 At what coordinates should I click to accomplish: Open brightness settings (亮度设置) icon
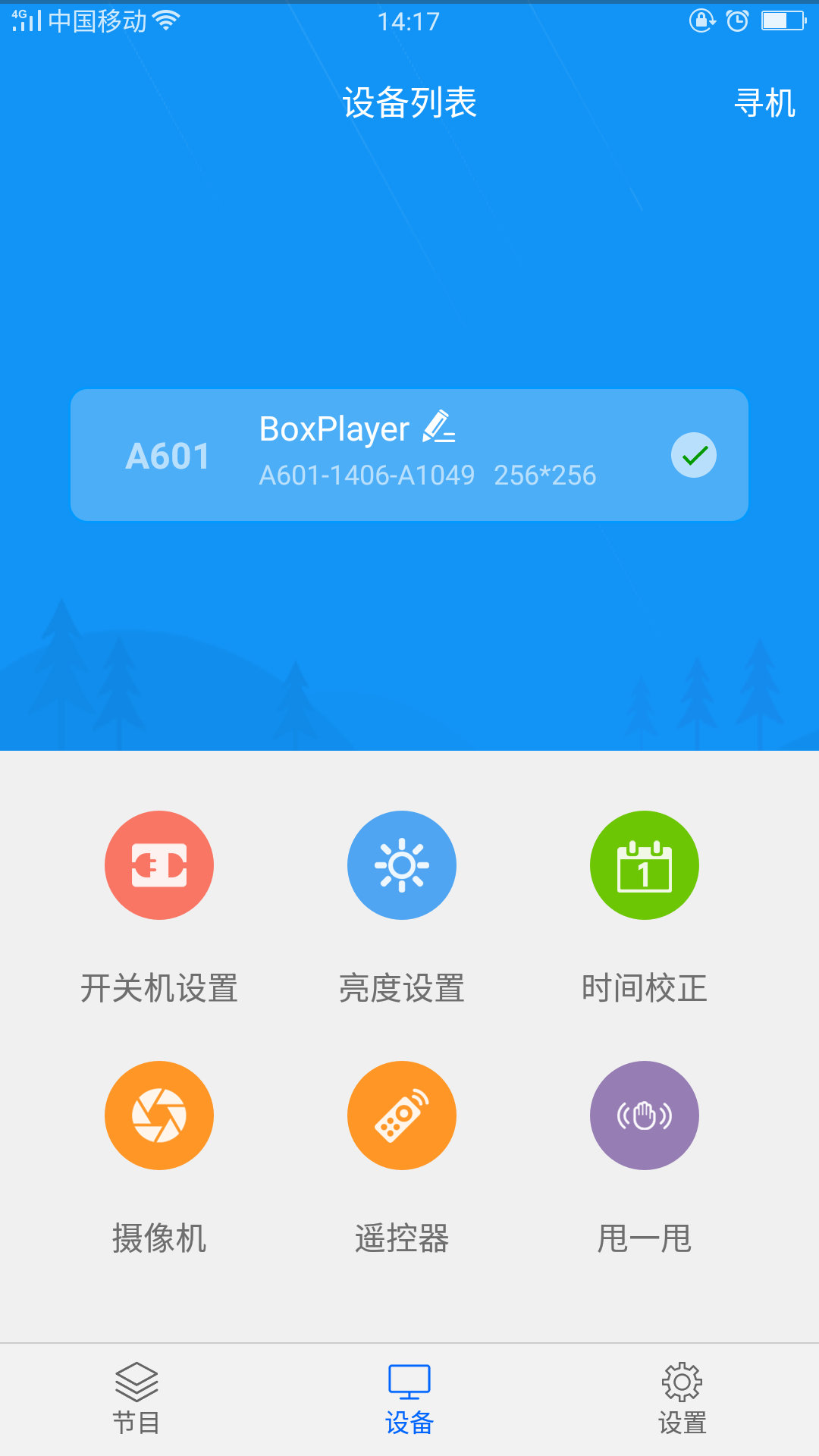[401, 864]
